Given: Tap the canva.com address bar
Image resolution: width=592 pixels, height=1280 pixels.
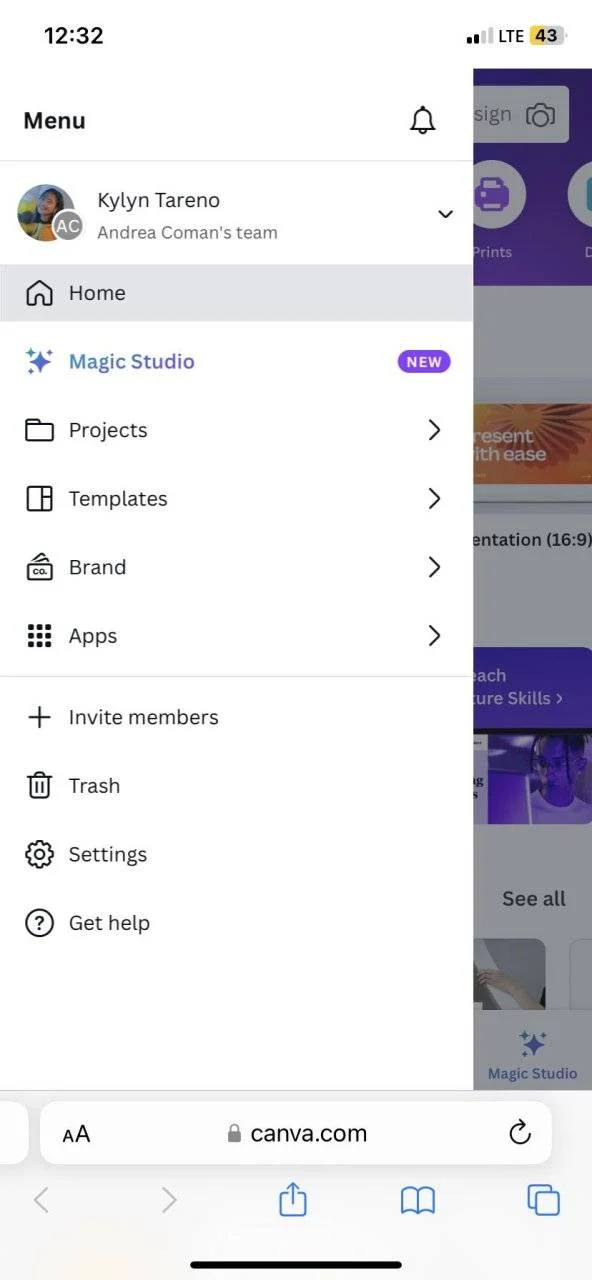Looking at the screenshot, I should pos(296,1133).
